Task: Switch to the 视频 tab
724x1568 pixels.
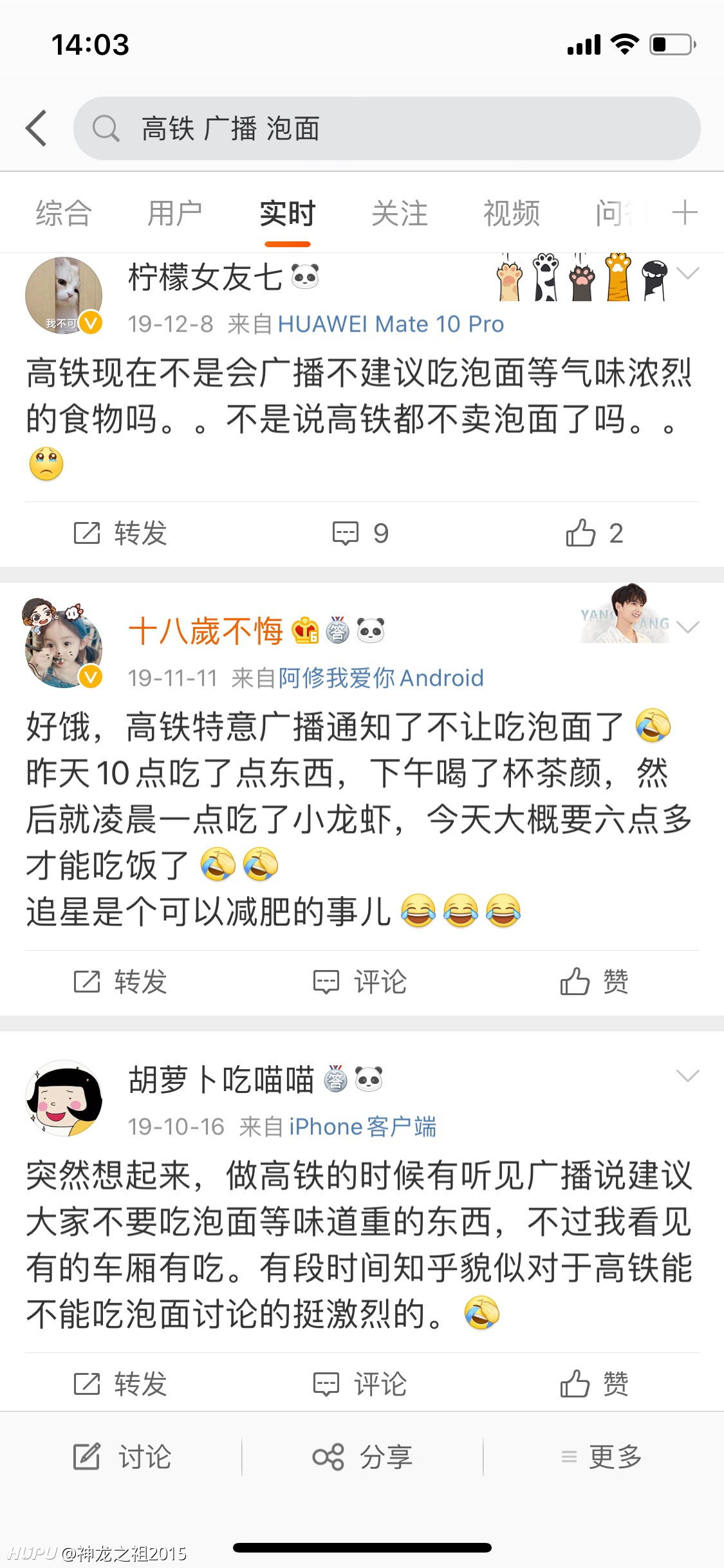Action: click(x=511, y=213)
